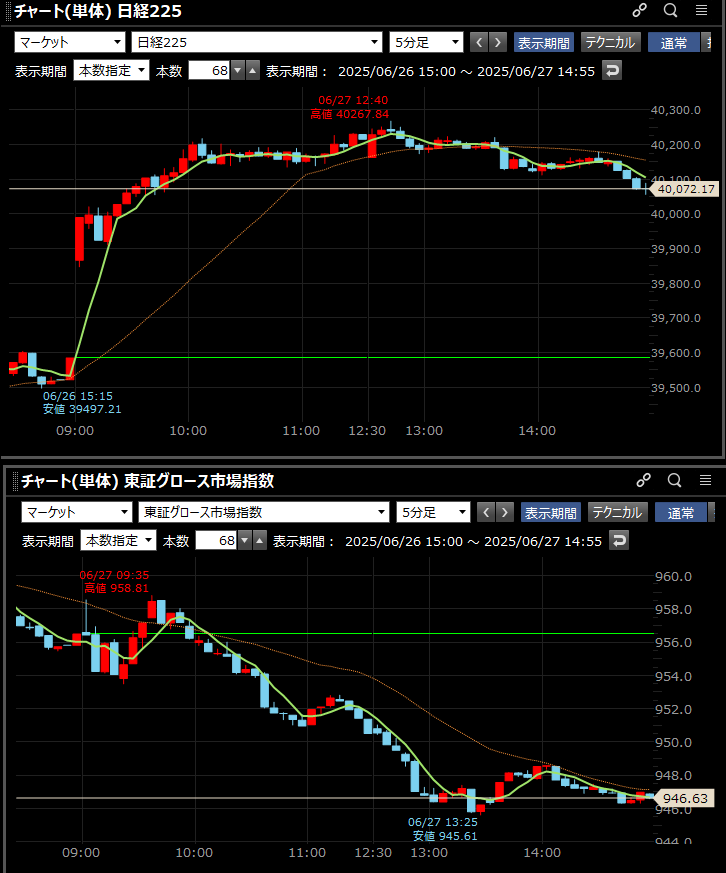Expand the 5分足 dropdown in the 東証グロース chart
Image resolution: width=726 pixels, height=873 pixels.
[x=433, y=512]
